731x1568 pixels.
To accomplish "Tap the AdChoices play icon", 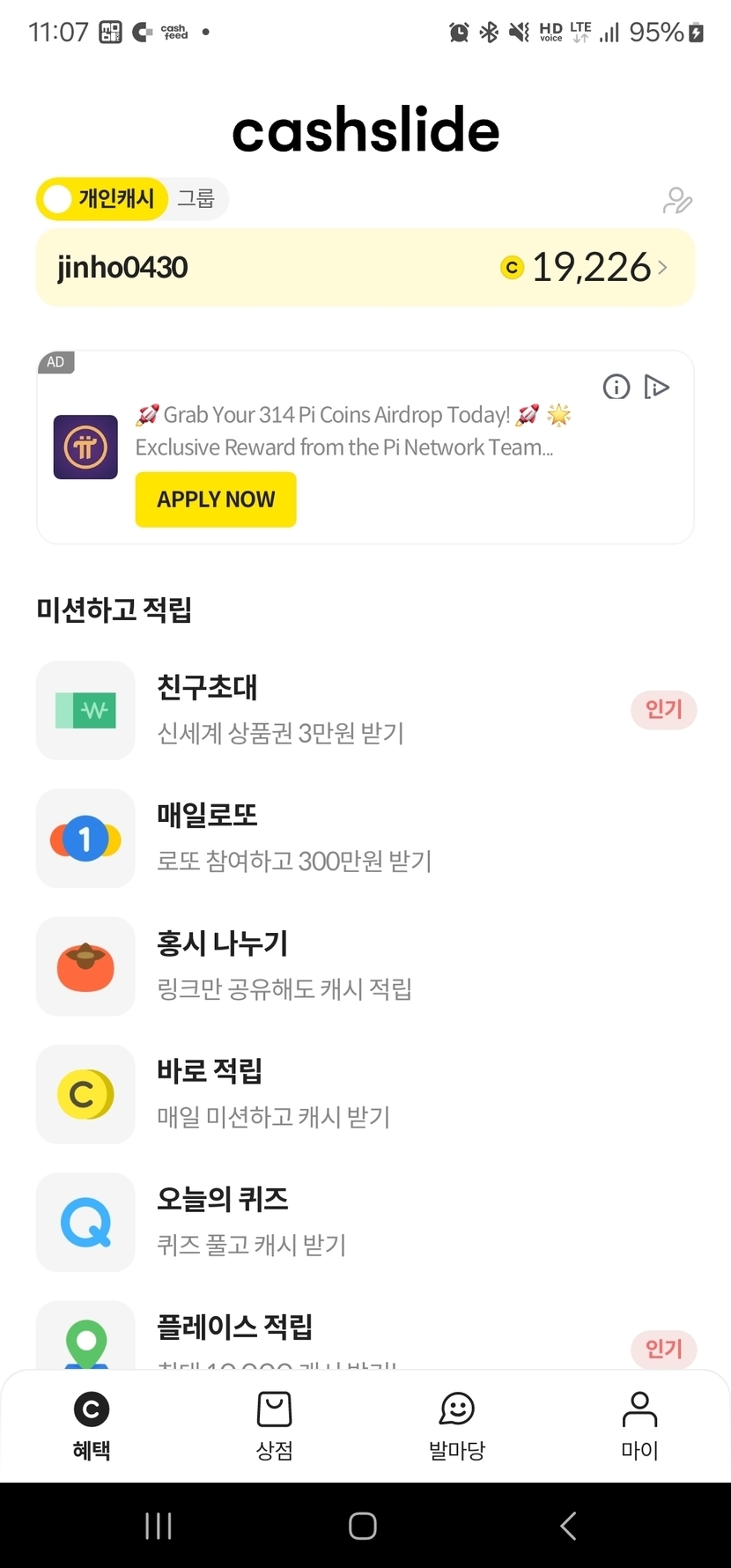I will pos(656,387).
